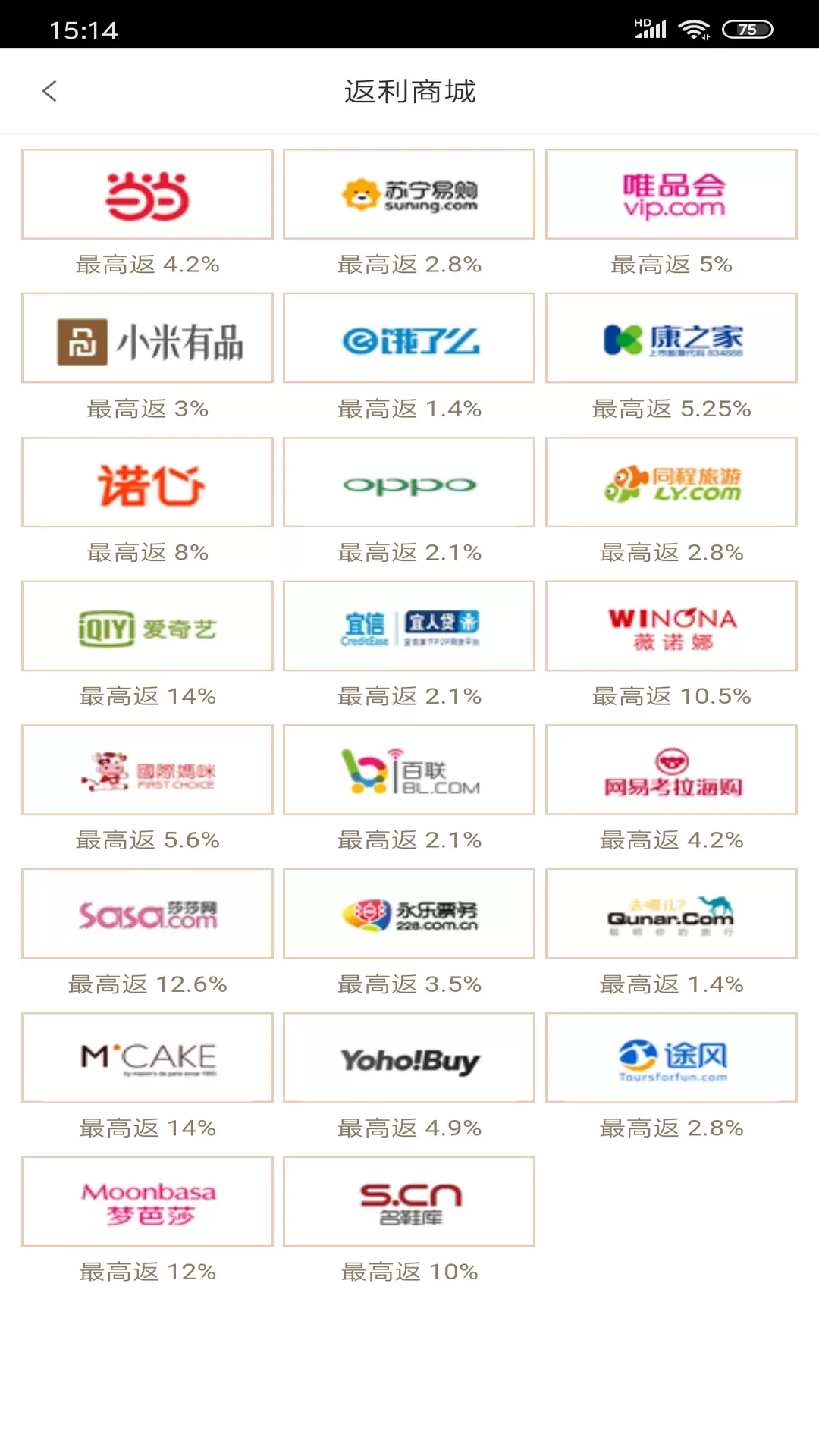Choose the 爱奇艺 iQIYI tile

(147, 626)
